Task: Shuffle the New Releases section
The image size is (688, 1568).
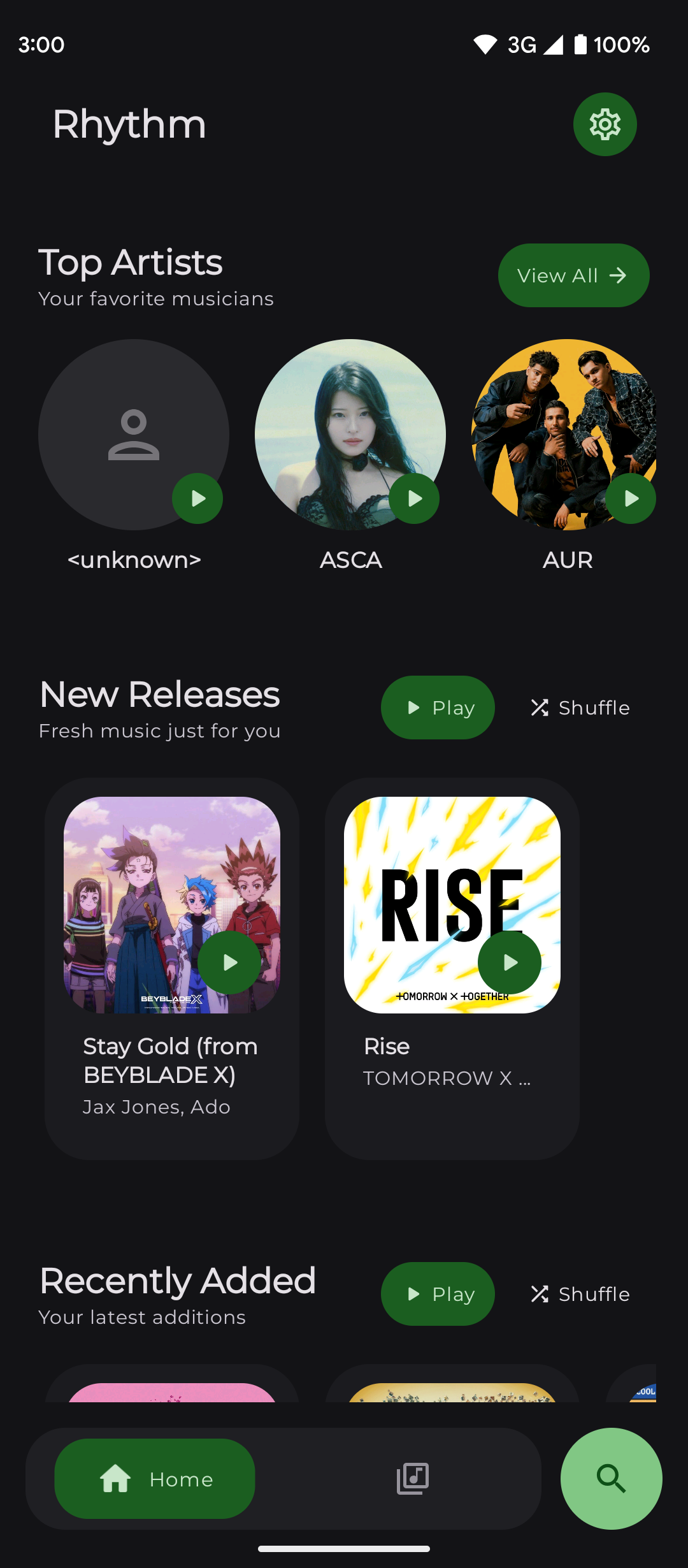Action: point(580,708)
